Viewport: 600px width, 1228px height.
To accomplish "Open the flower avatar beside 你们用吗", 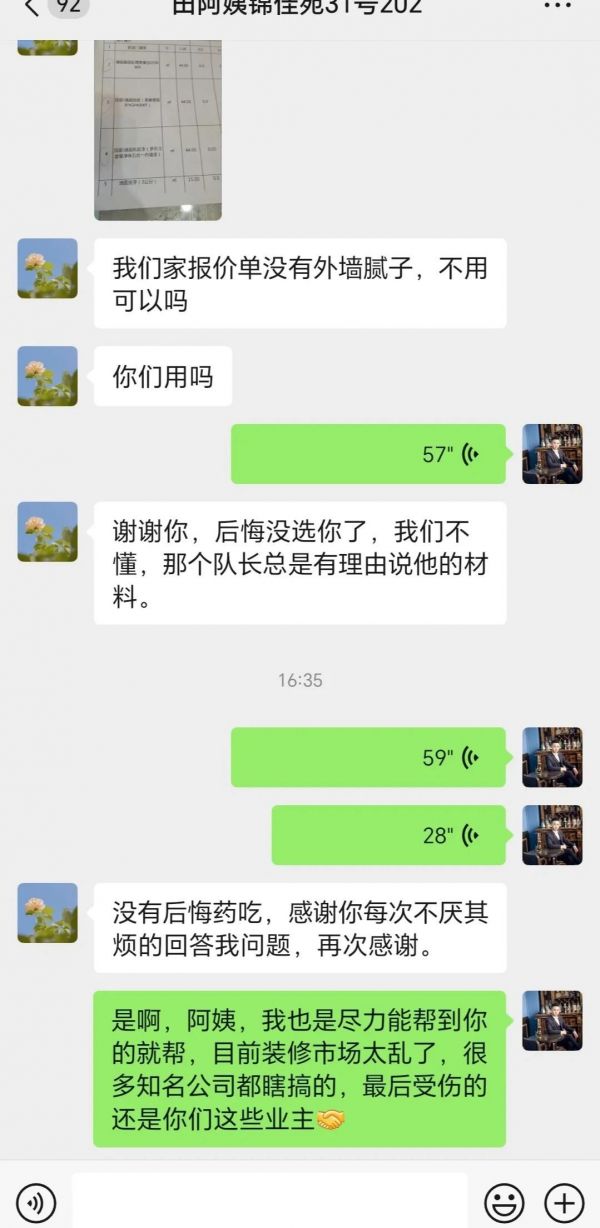I will [47, 376].
